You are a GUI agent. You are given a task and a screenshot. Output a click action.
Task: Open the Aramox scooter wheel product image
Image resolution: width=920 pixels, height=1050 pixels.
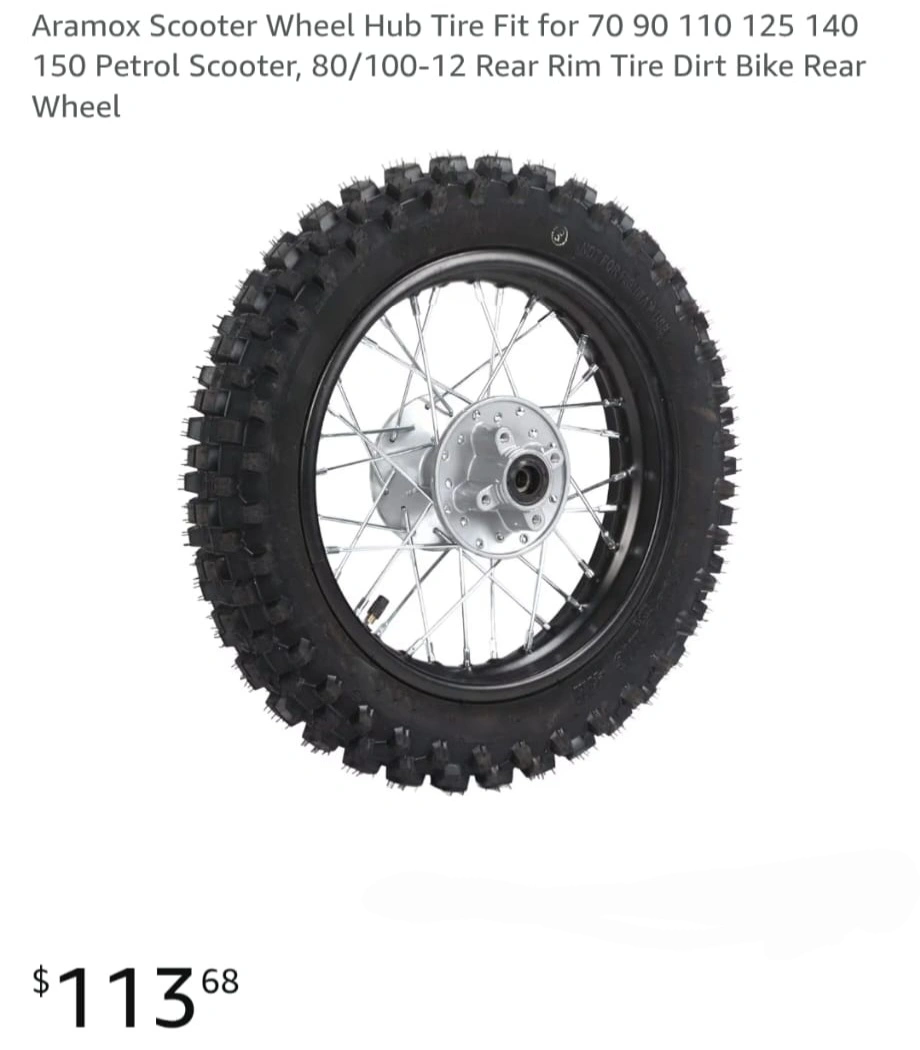tap(461, 475)
